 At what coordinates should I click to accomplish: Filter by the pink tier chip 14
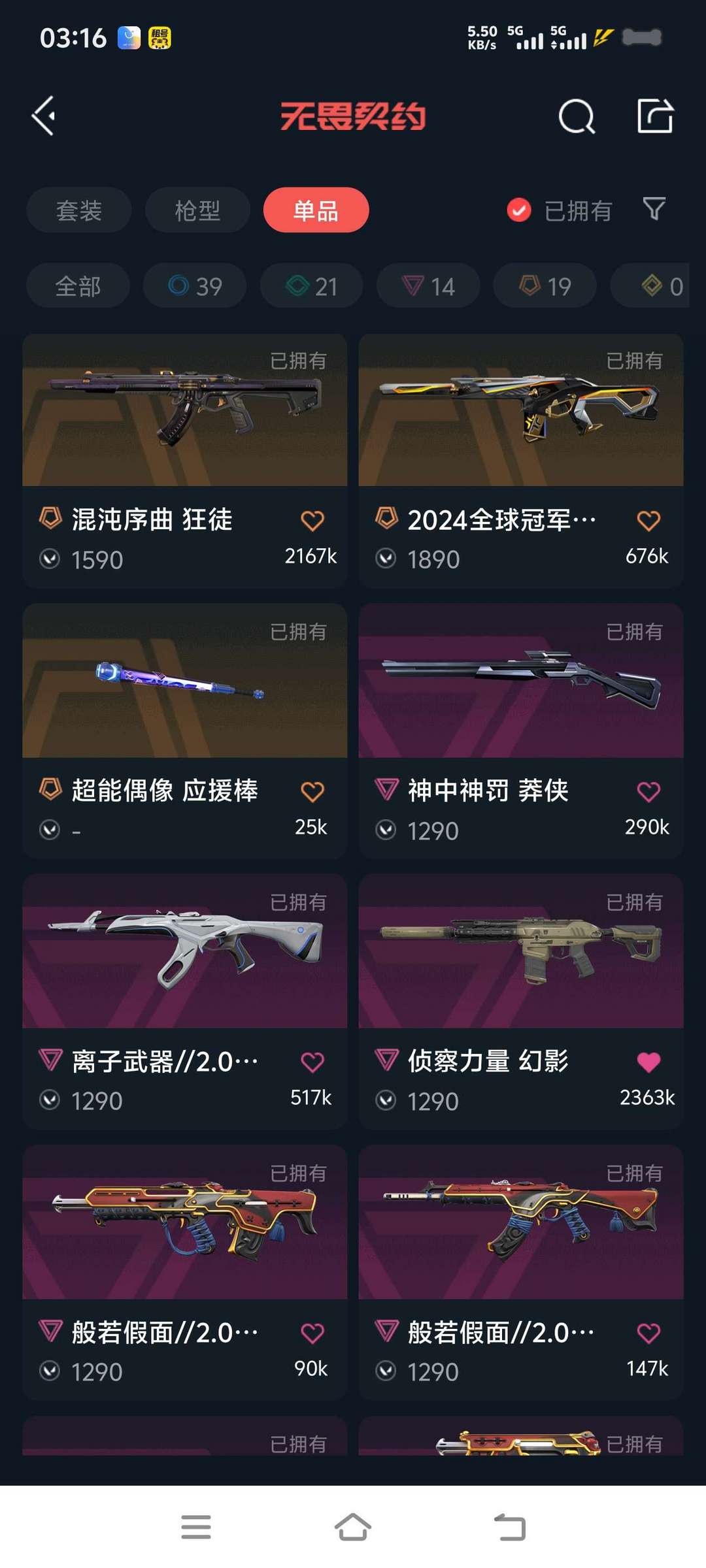tap(428, 286)
